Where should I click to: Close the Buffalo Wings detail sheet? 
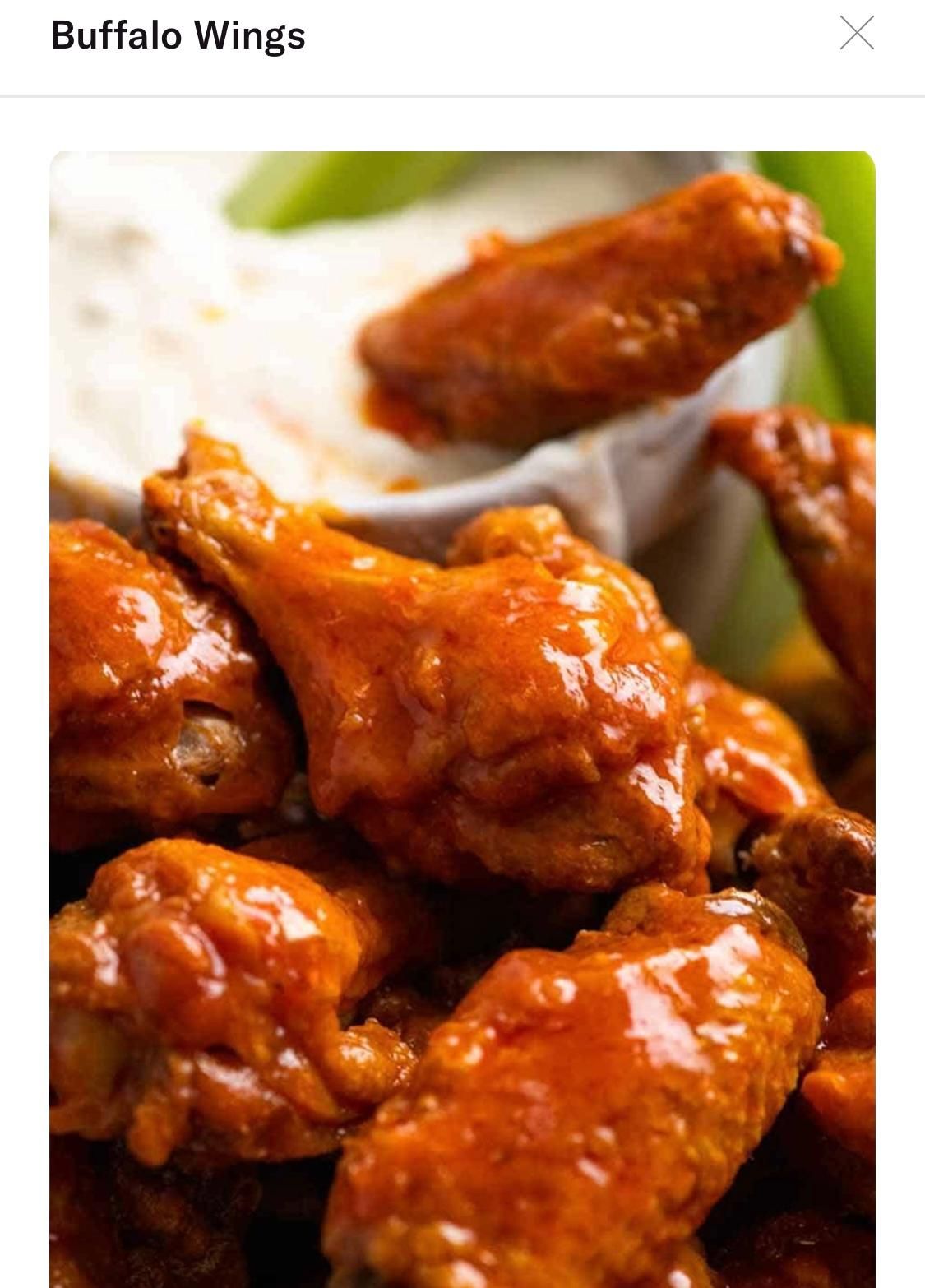(x=857, y=33)
